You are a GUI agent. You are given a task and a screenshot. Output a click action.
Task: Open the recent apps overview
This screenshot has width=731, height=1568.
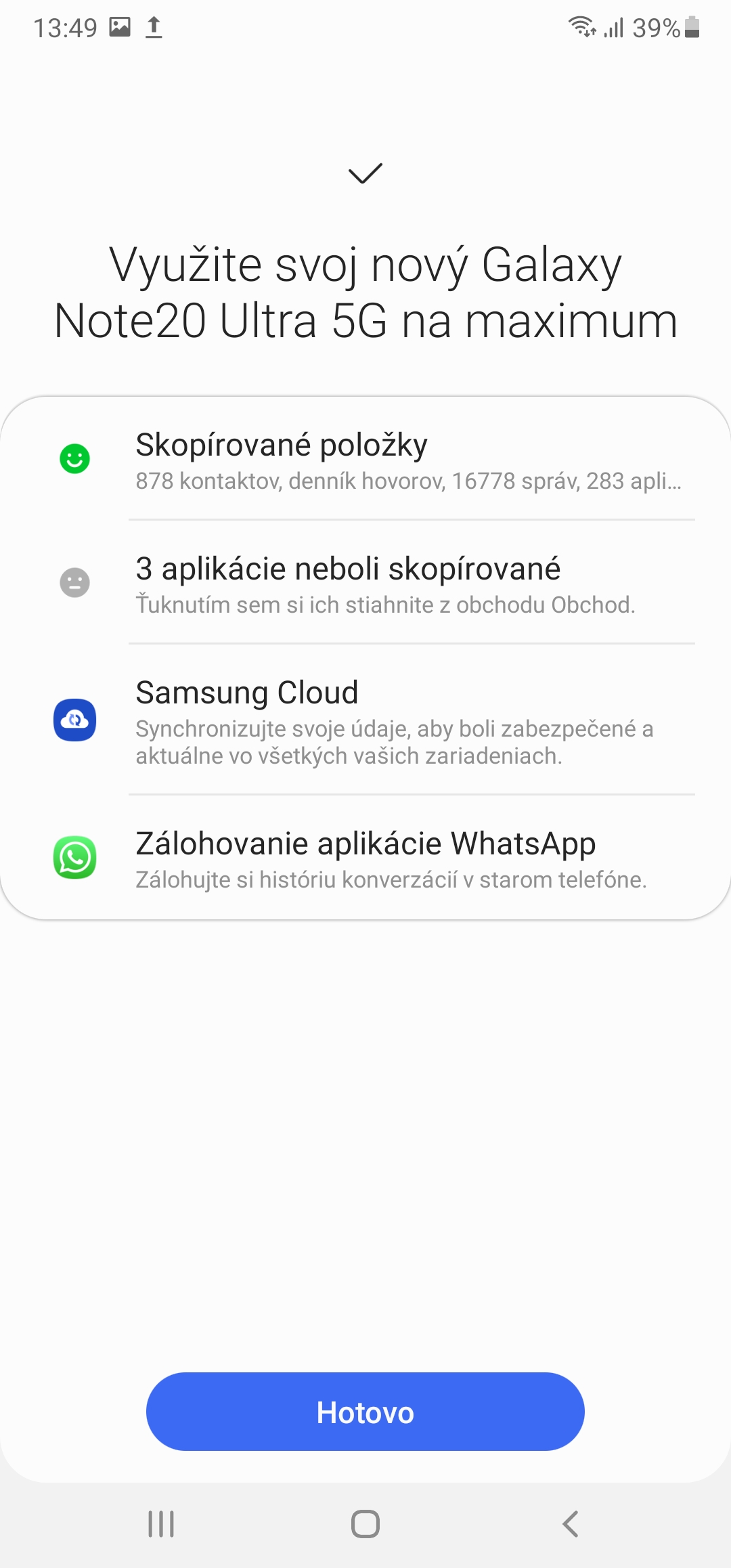pyautogui.click(x=161, y=1524)
